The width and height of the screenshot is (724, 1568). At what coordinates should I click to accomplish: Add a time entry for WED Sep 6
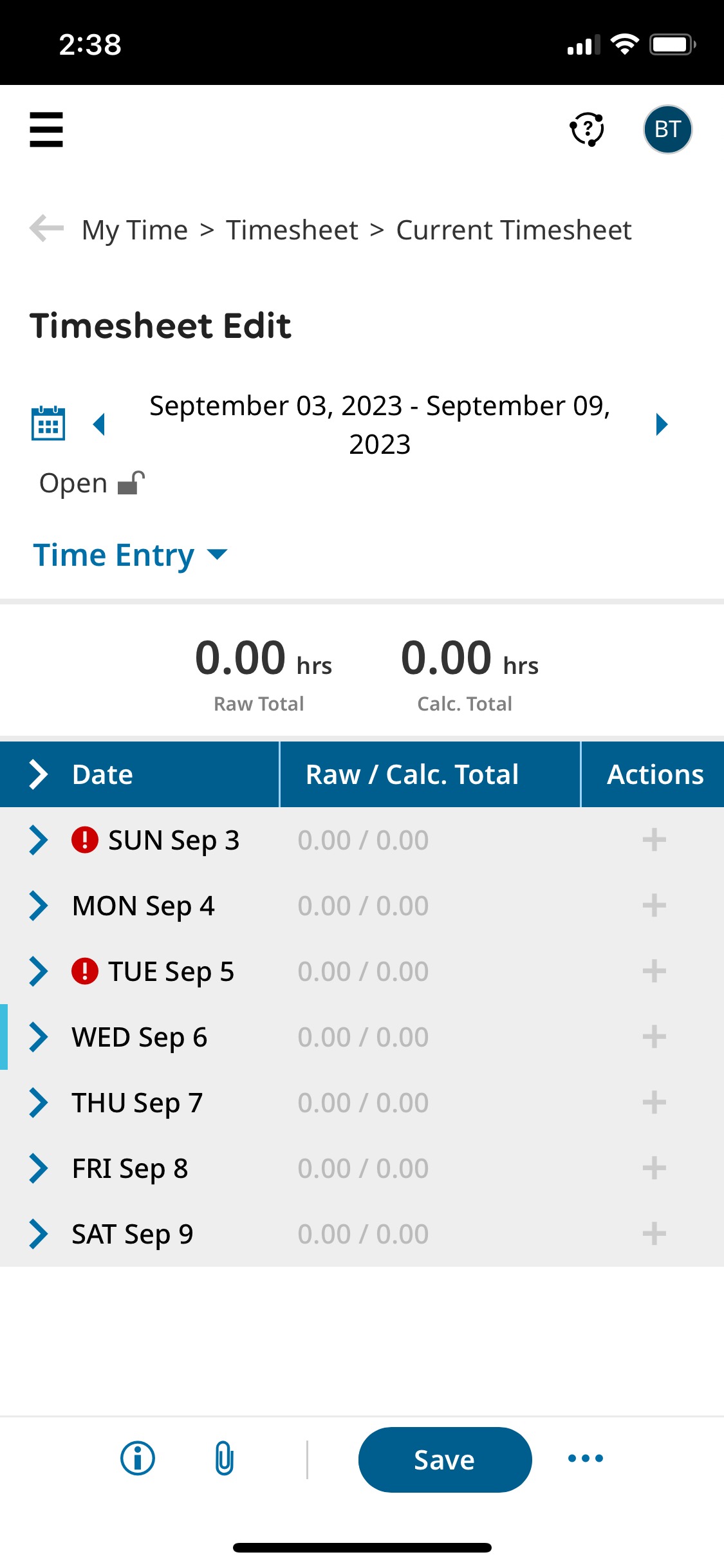pyautogui.click(x=654, y=1037)
